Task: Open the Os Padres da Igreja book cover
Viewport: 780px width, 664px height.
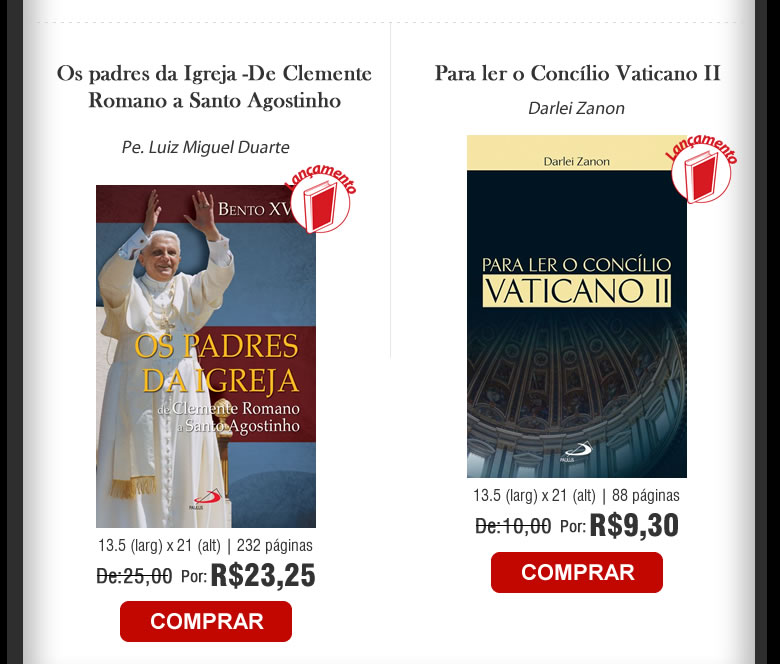Action: (206, 356)
